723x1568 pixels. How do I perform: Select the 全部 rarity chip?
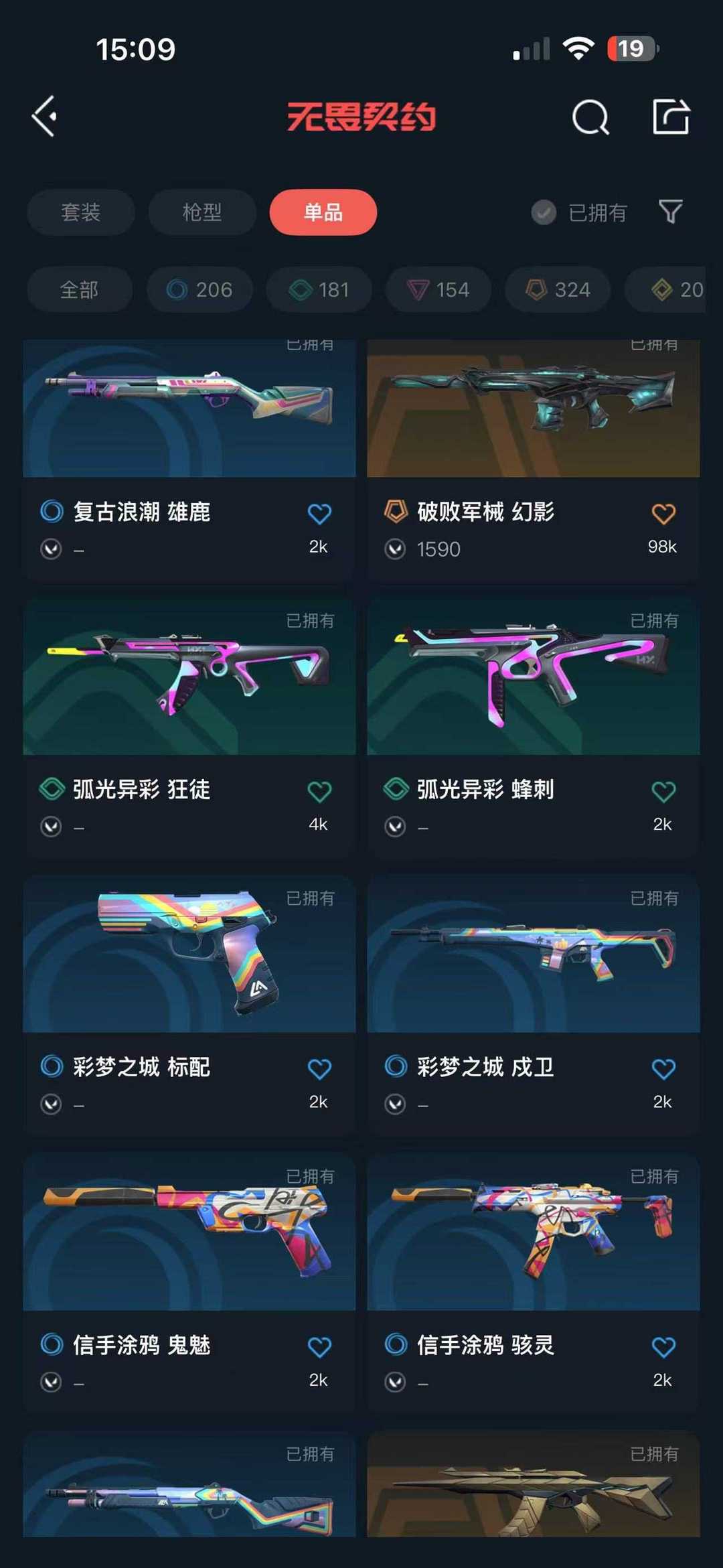80,289
